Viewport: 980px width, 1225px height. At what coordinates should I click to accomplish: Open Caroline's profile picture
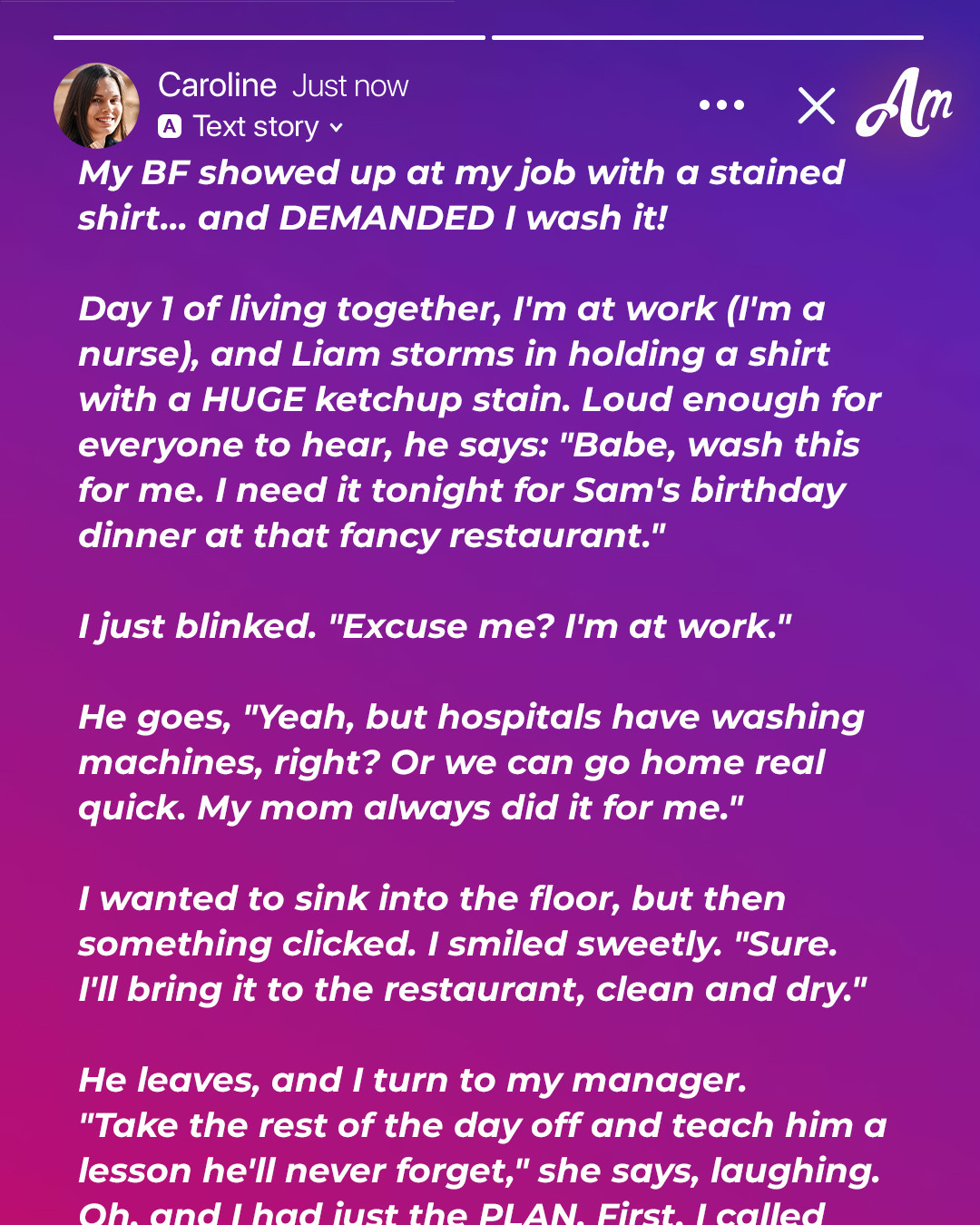coord(97,105)
